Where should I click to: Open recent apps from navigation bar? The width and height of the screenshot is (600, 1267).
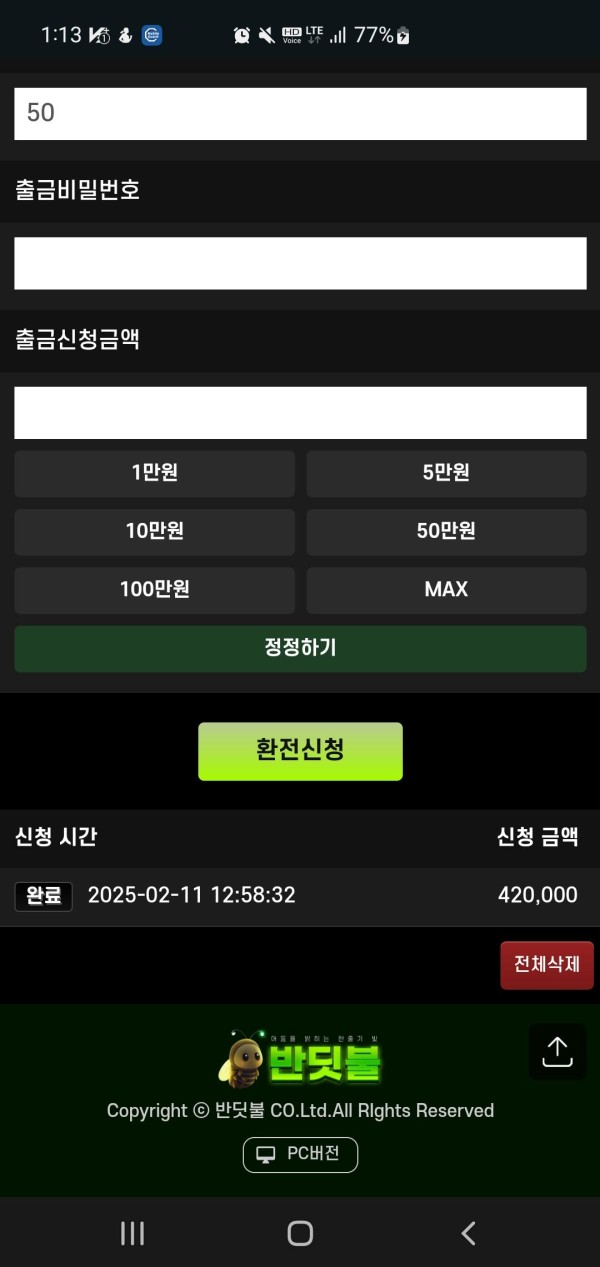[x=132, y=1233]
